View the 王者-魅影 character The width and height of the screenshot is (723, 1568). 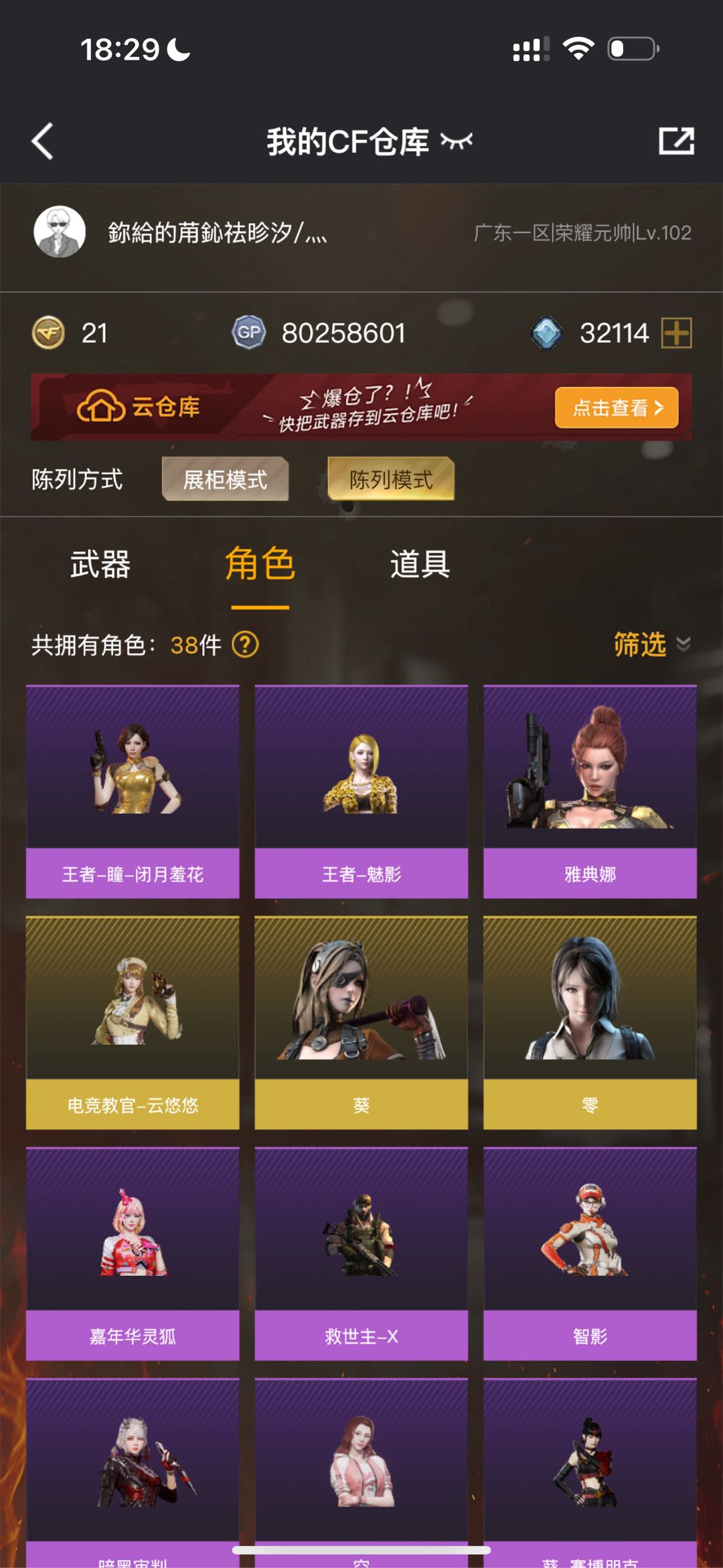(x=361, y=791)
